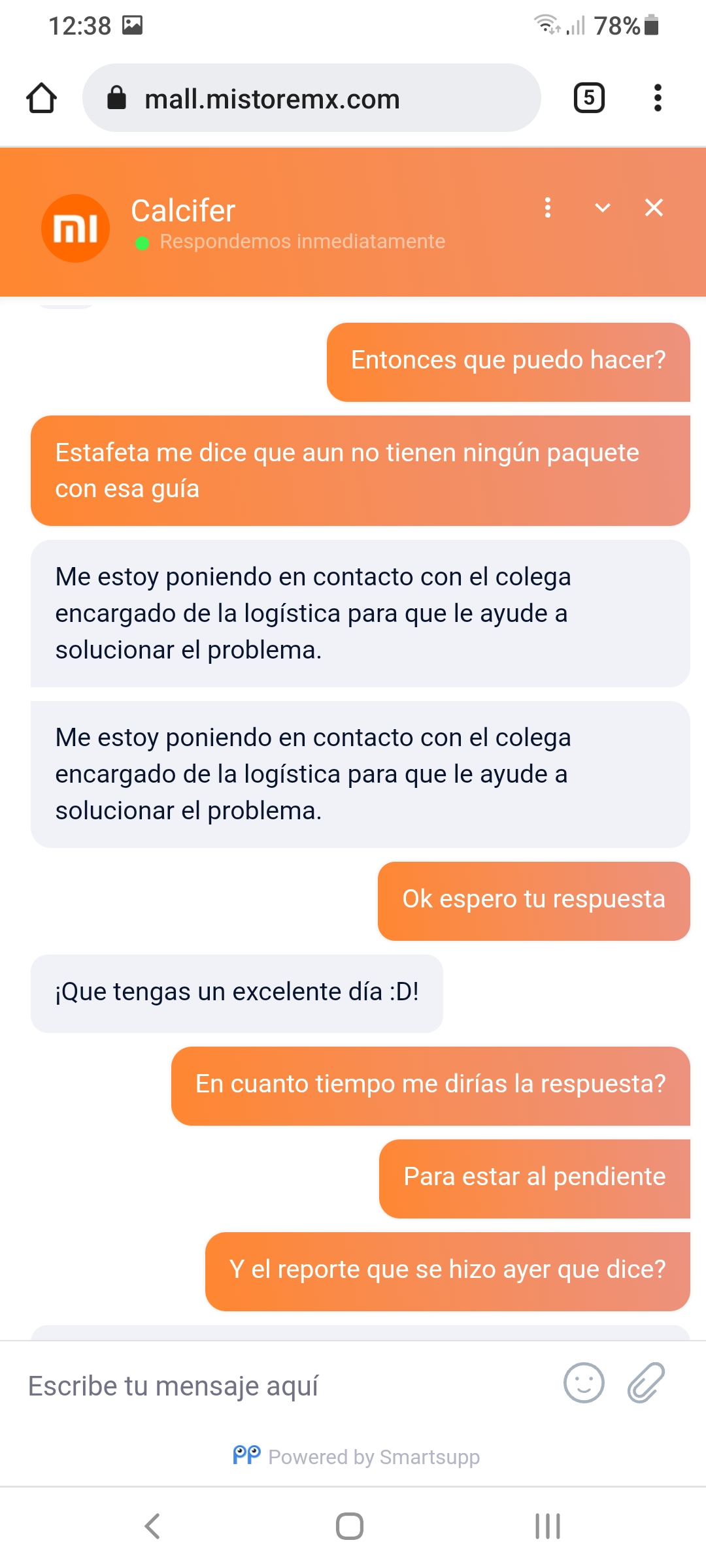Attach a file with the paperclip
706x1568 pixels.
pyautogui.click(x=646, y=1383)
